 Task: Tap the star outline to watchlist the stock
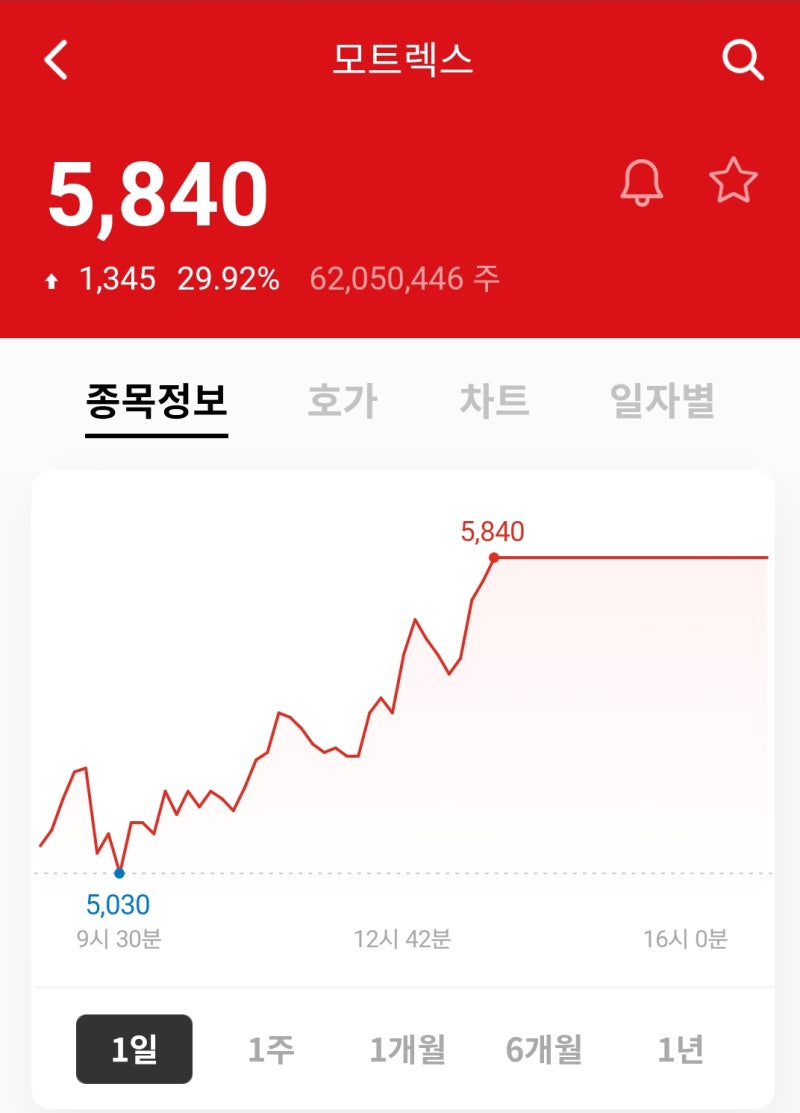click(x=734, y=181)
